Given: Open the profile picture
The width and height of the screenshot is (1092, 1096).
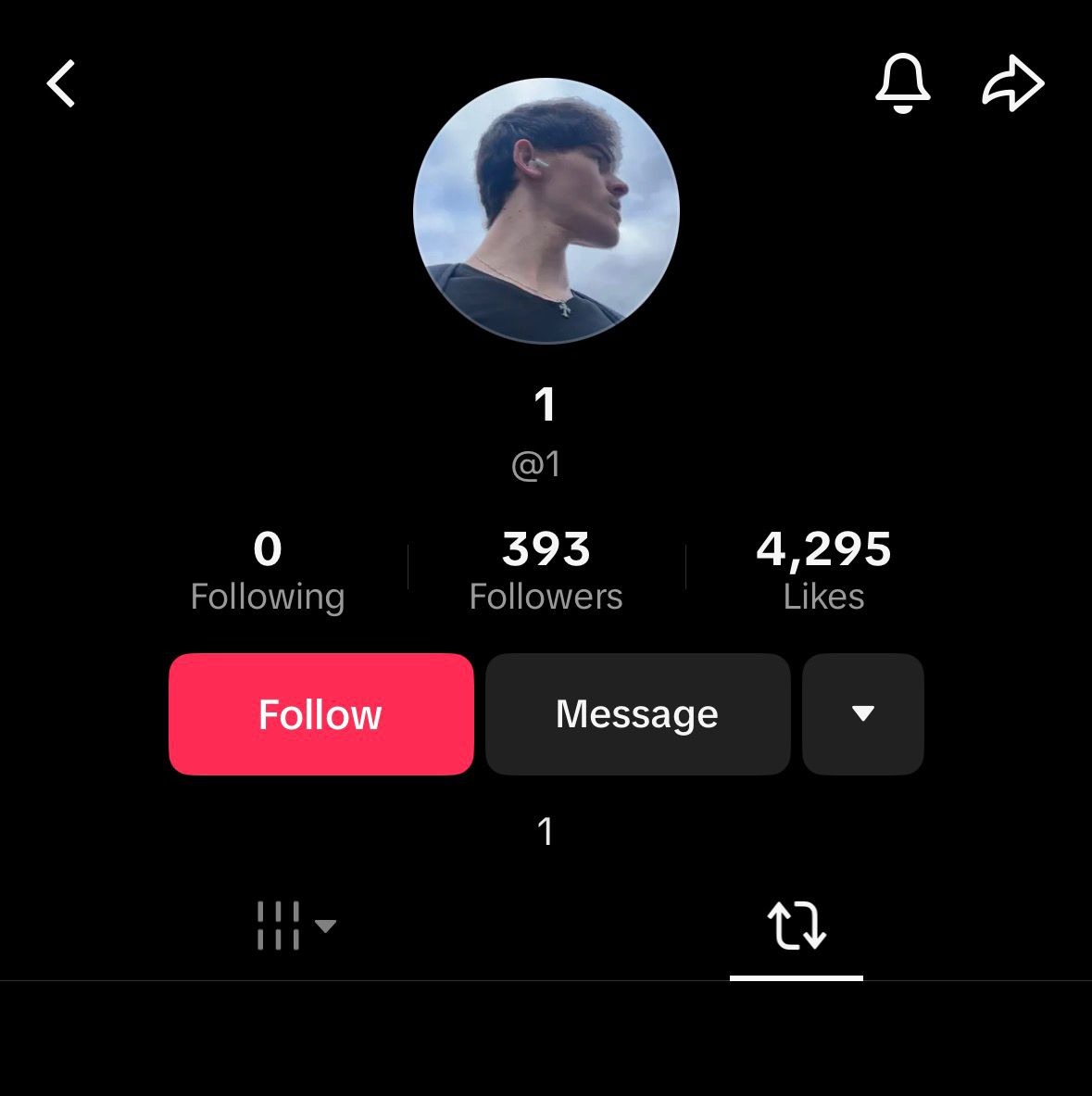Looking at the screenshot, I should point(546,211).
